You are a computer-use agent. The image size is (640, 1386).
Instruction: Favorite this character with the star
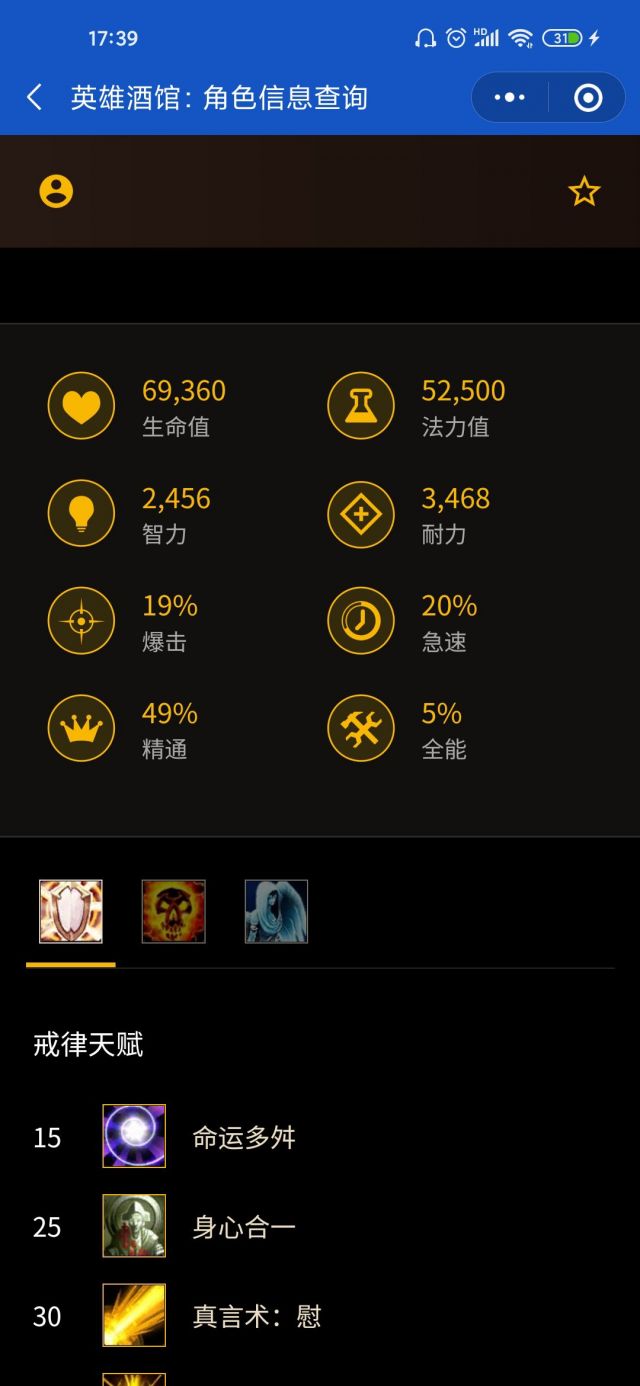pos(584,191)
